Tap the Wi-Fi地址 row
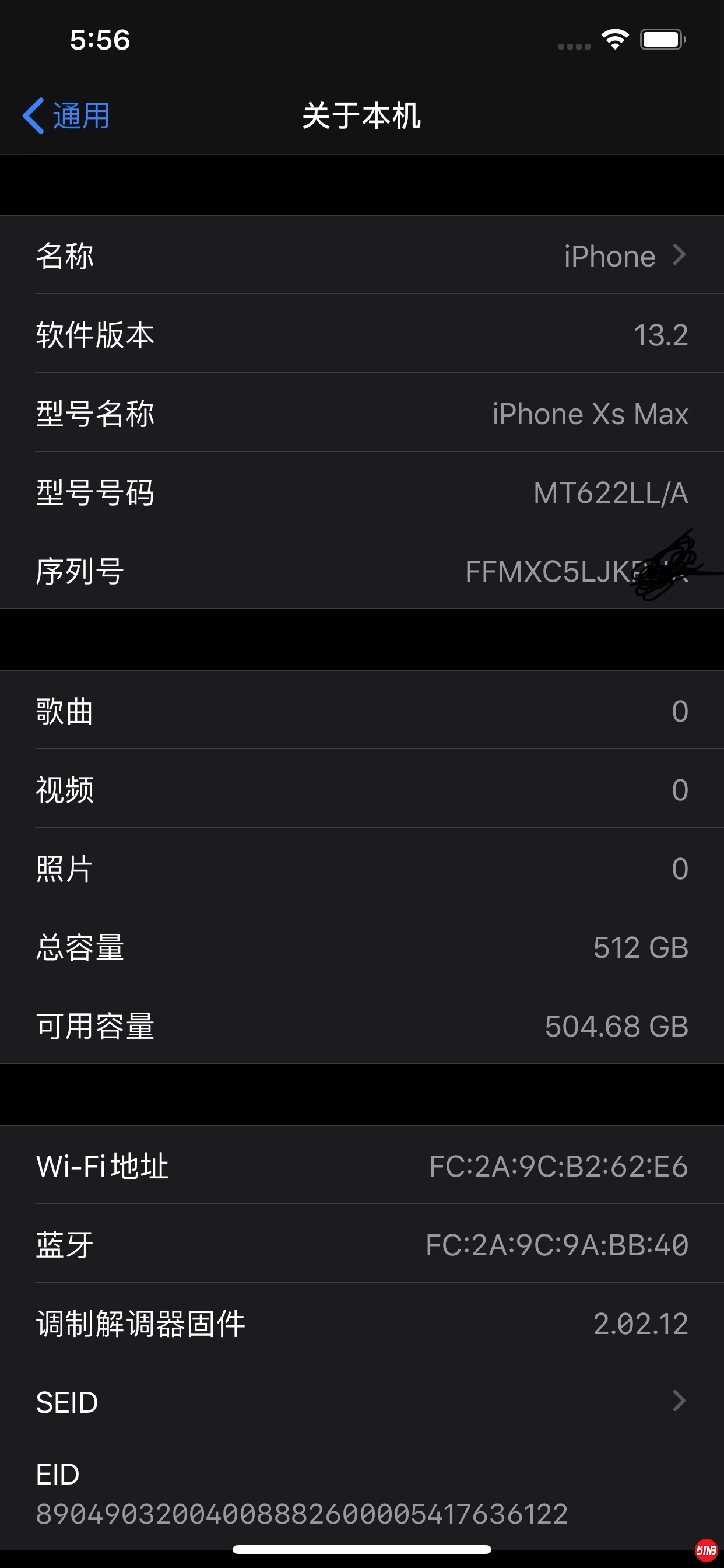Screen dimensions: 724x1568 pyautogui.click(x=362, y=1164)
